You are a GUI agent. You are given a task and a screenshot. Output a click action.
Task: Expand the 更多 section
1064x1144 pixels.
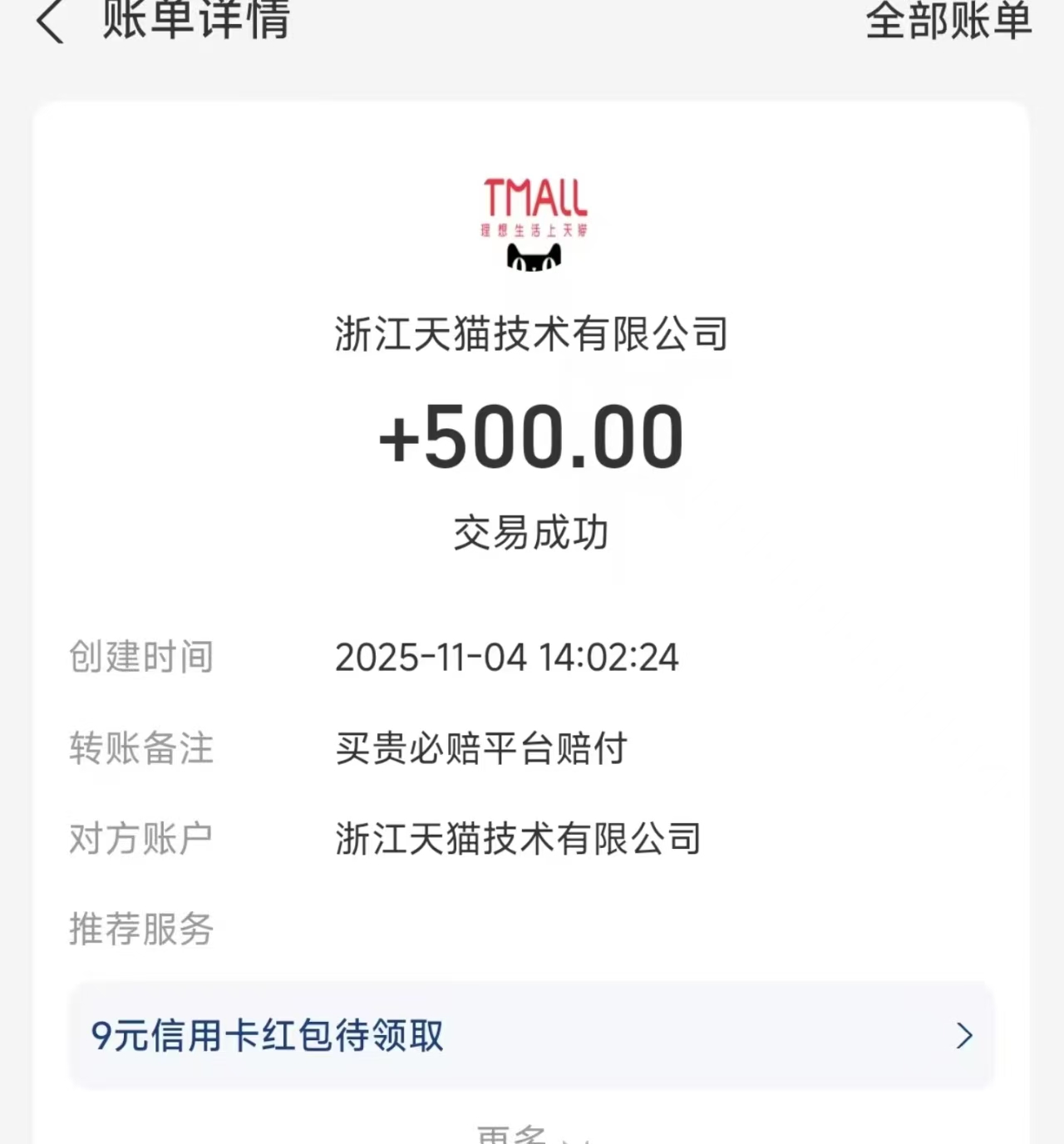pyautogui.click(x=530, y=1134)
